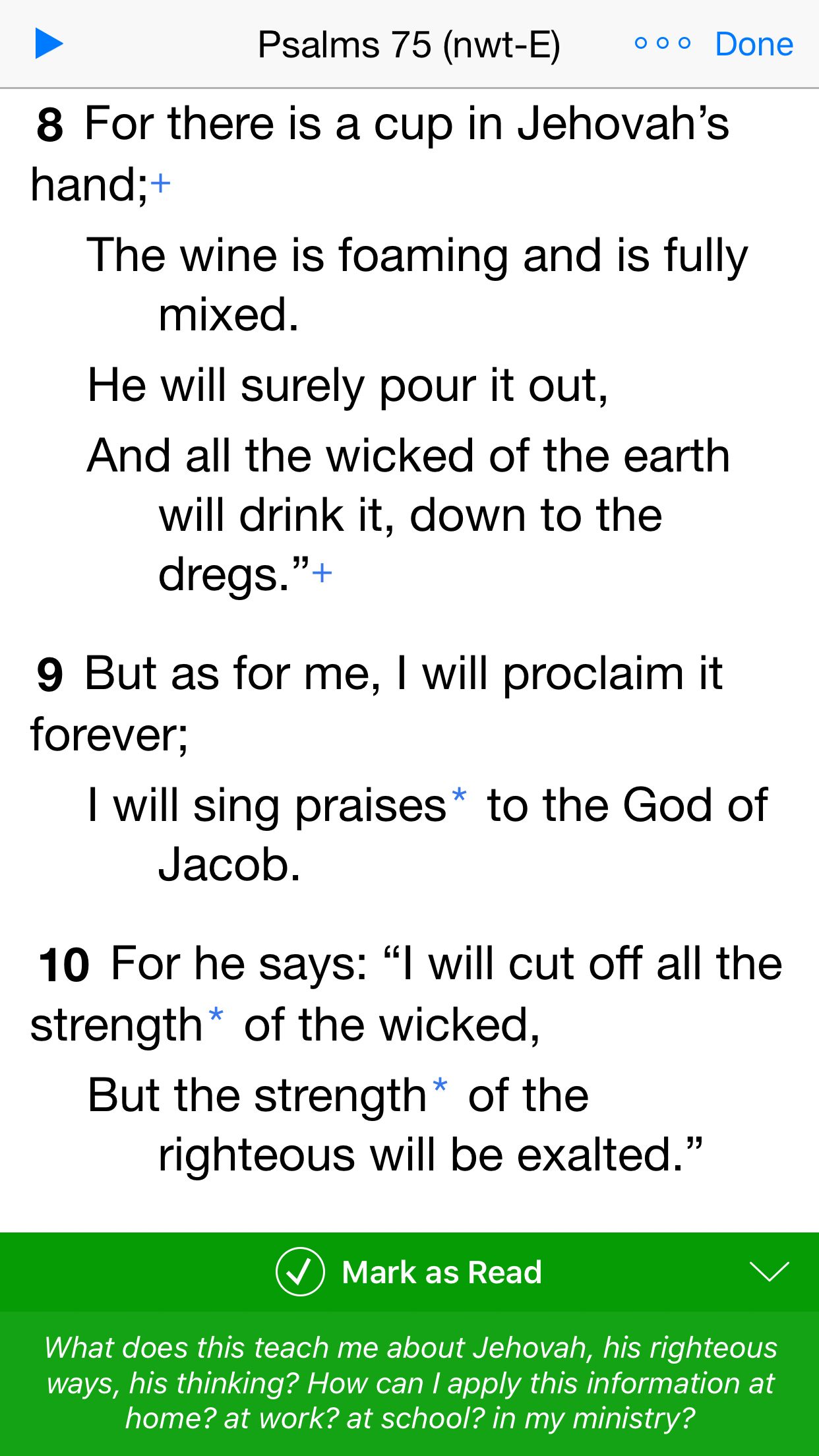This screenshot has height=1456, width=819.
Task: Show the footnote for "sing praises"
Action: (x=459, y=795)
